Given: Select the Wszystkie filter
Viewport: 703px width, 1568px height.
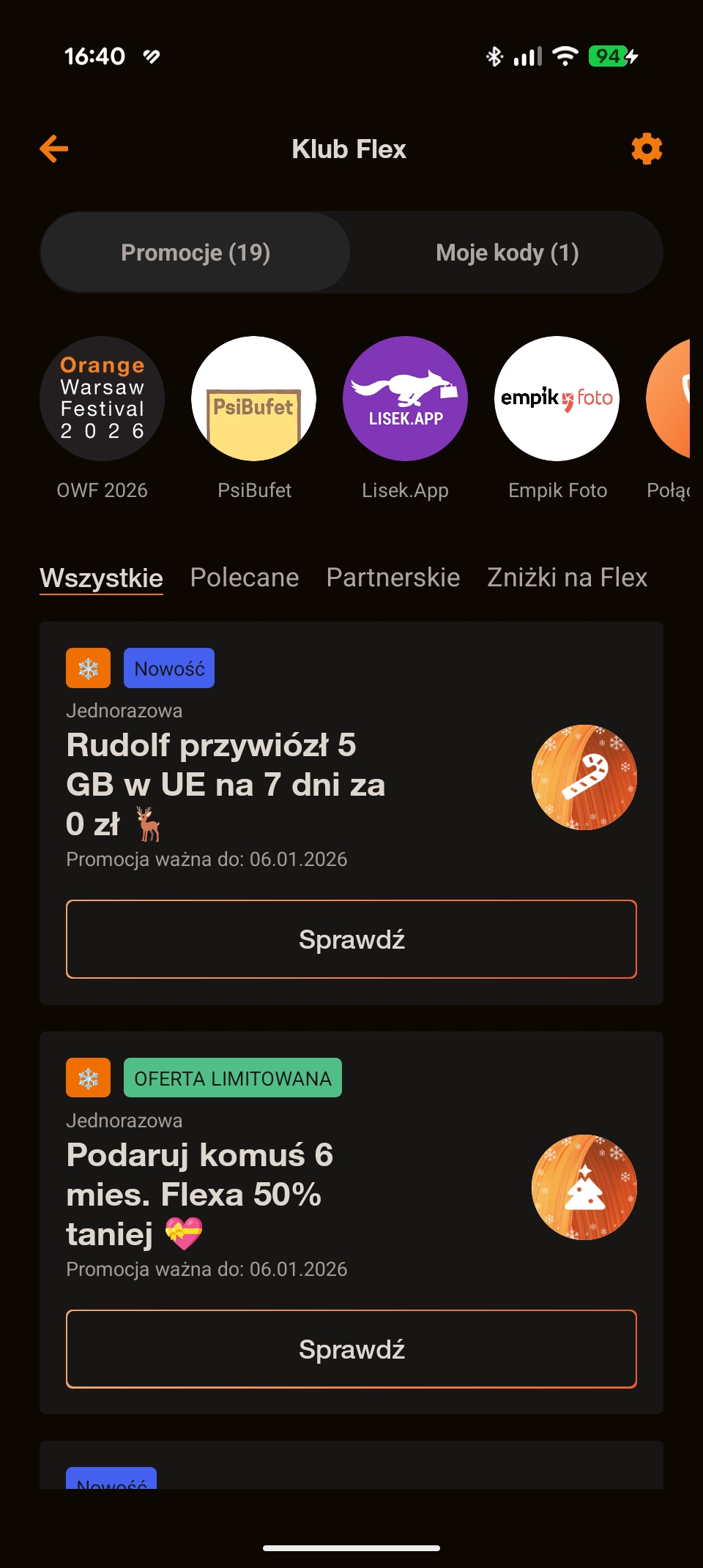Looking at the screenshot, I should coord(101,578).
